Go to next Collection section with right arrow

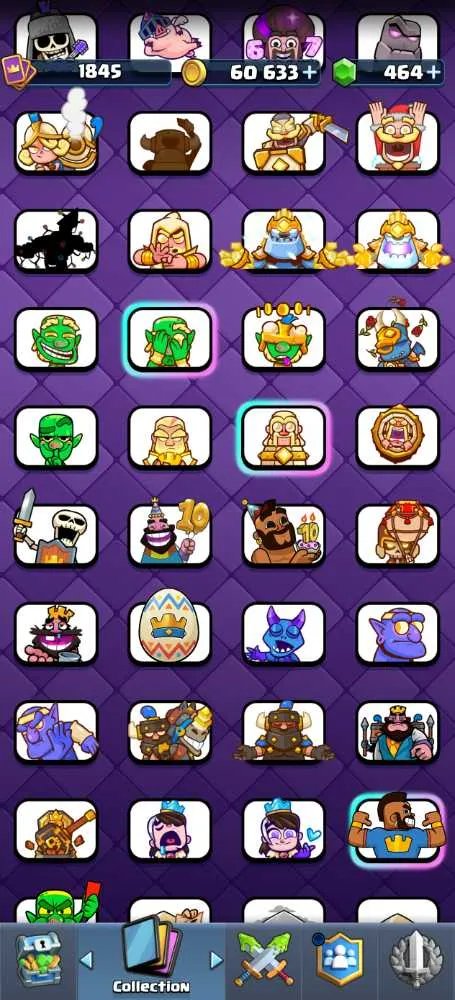point(216,960)
